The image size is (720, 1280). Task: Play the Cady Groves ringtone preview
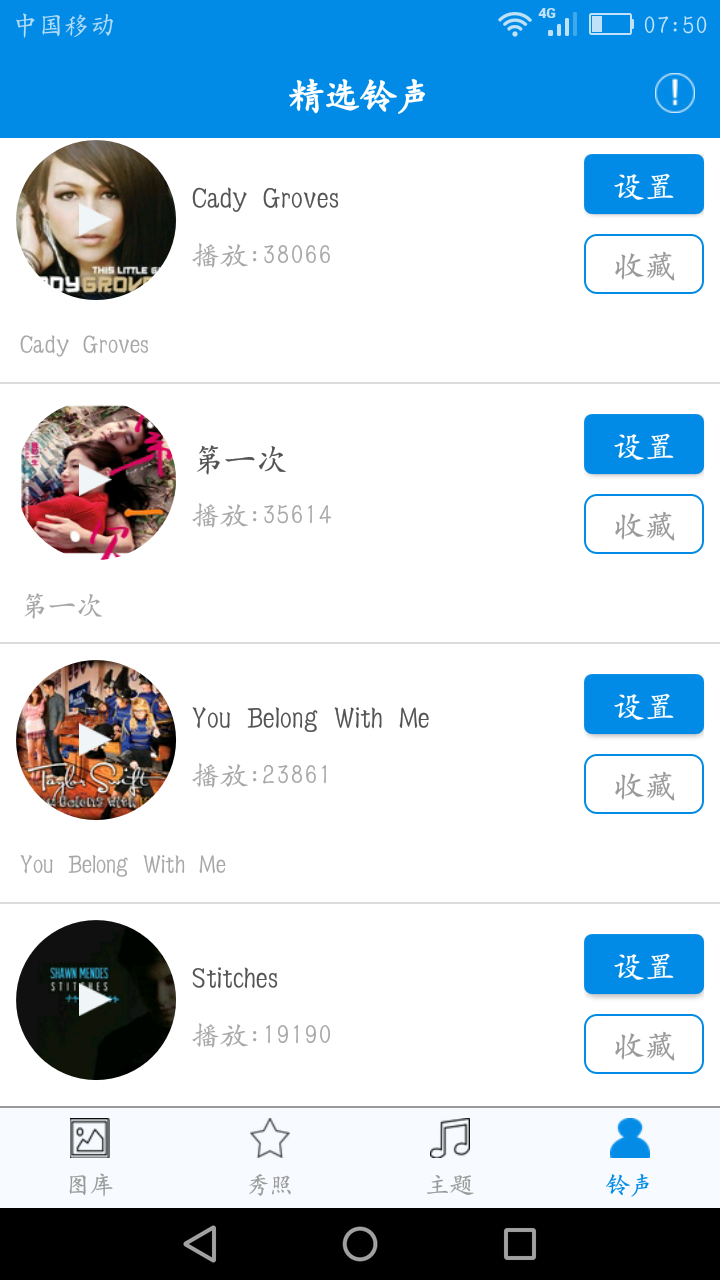tap(96, 220)
